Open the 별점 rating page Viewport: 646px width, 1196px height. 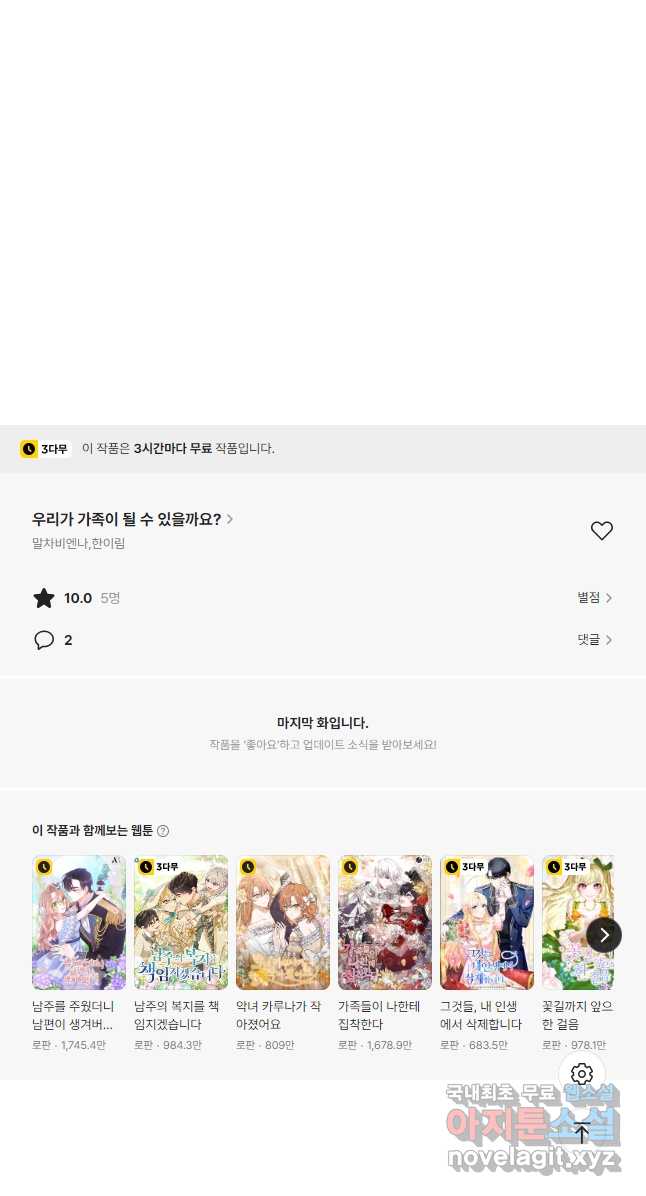click(595, 598)
